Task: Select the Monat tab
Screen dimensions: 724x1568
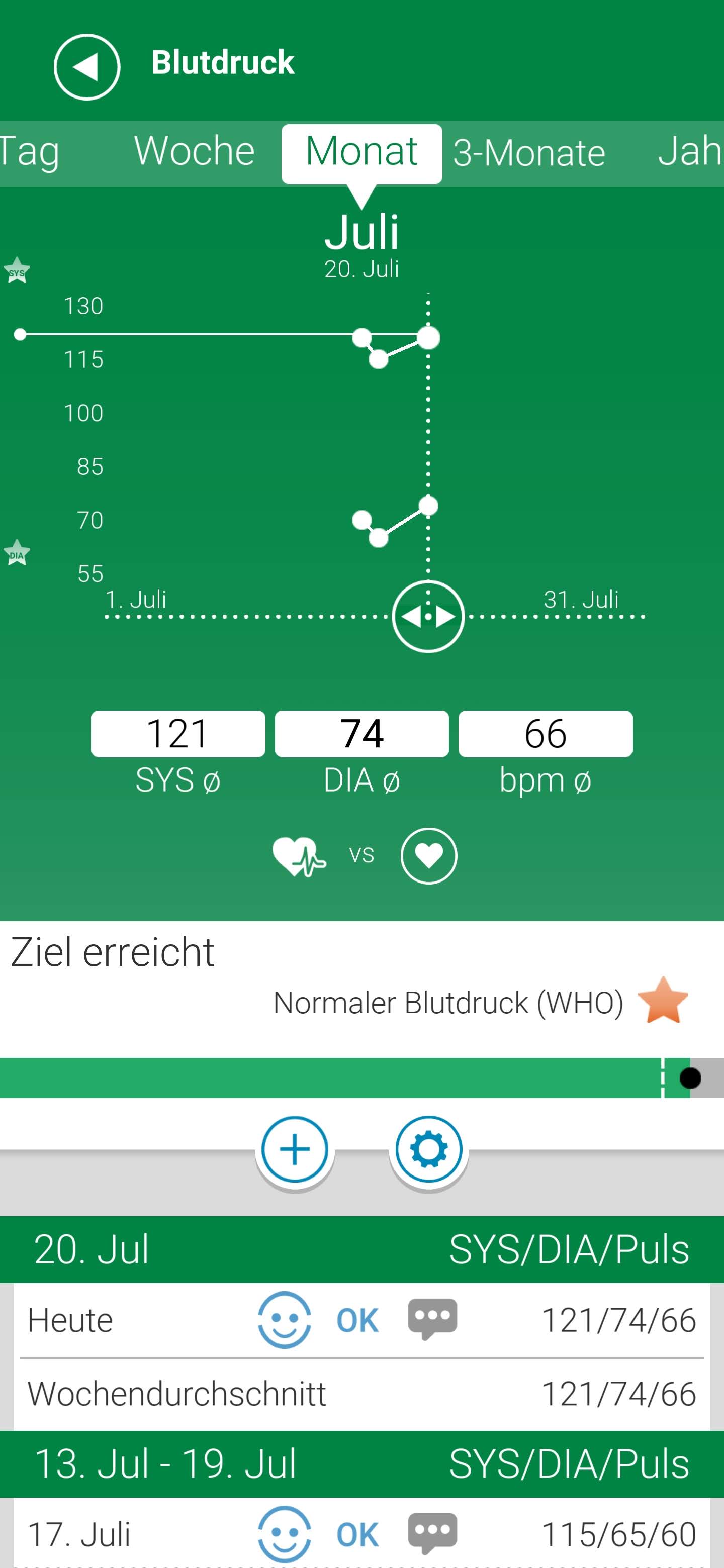Action: point(361,152)
